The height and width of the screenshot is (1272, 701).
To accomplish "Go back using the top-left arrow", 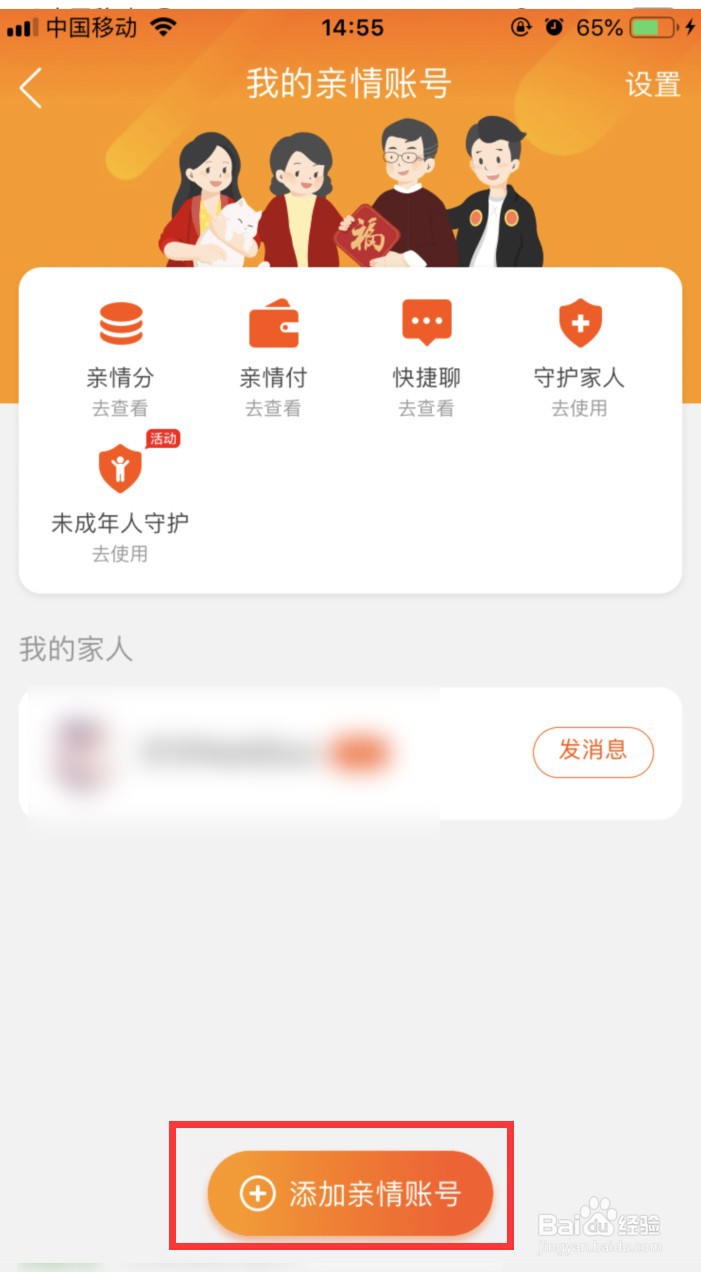I will 31,88.
